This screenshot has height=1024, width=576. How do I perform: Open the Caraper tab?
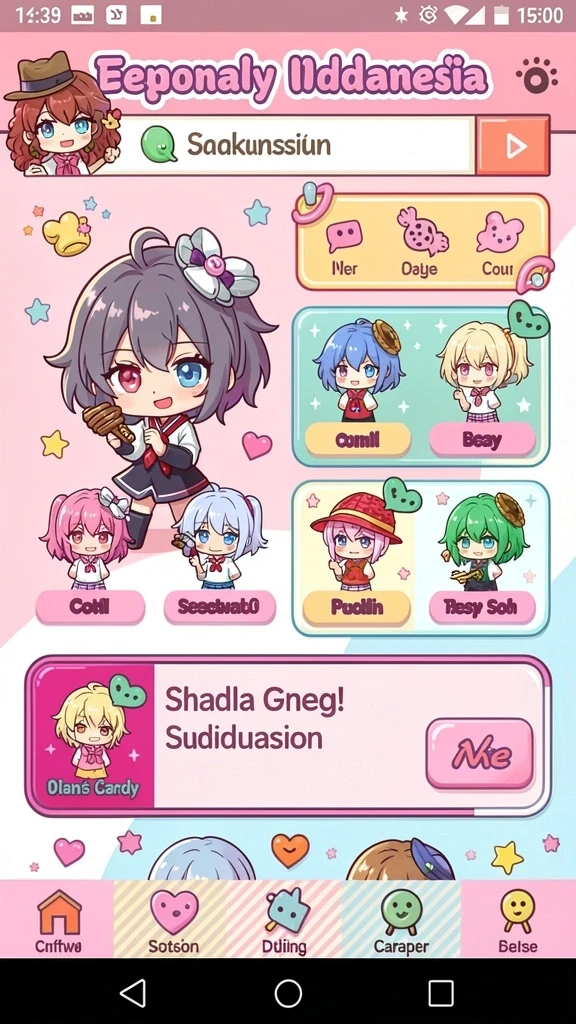401,920
